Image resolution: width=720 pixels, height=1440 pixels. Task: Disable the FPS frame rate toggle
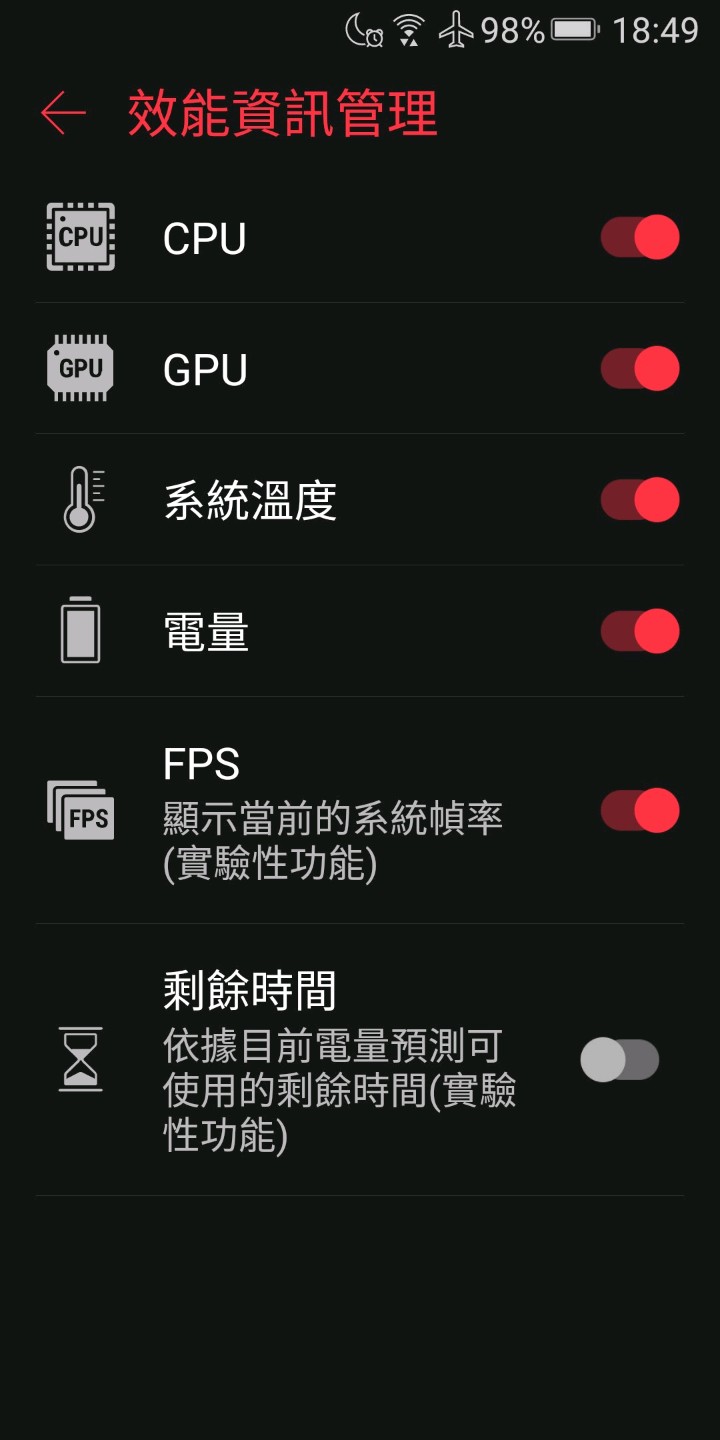tap(640, 810)
